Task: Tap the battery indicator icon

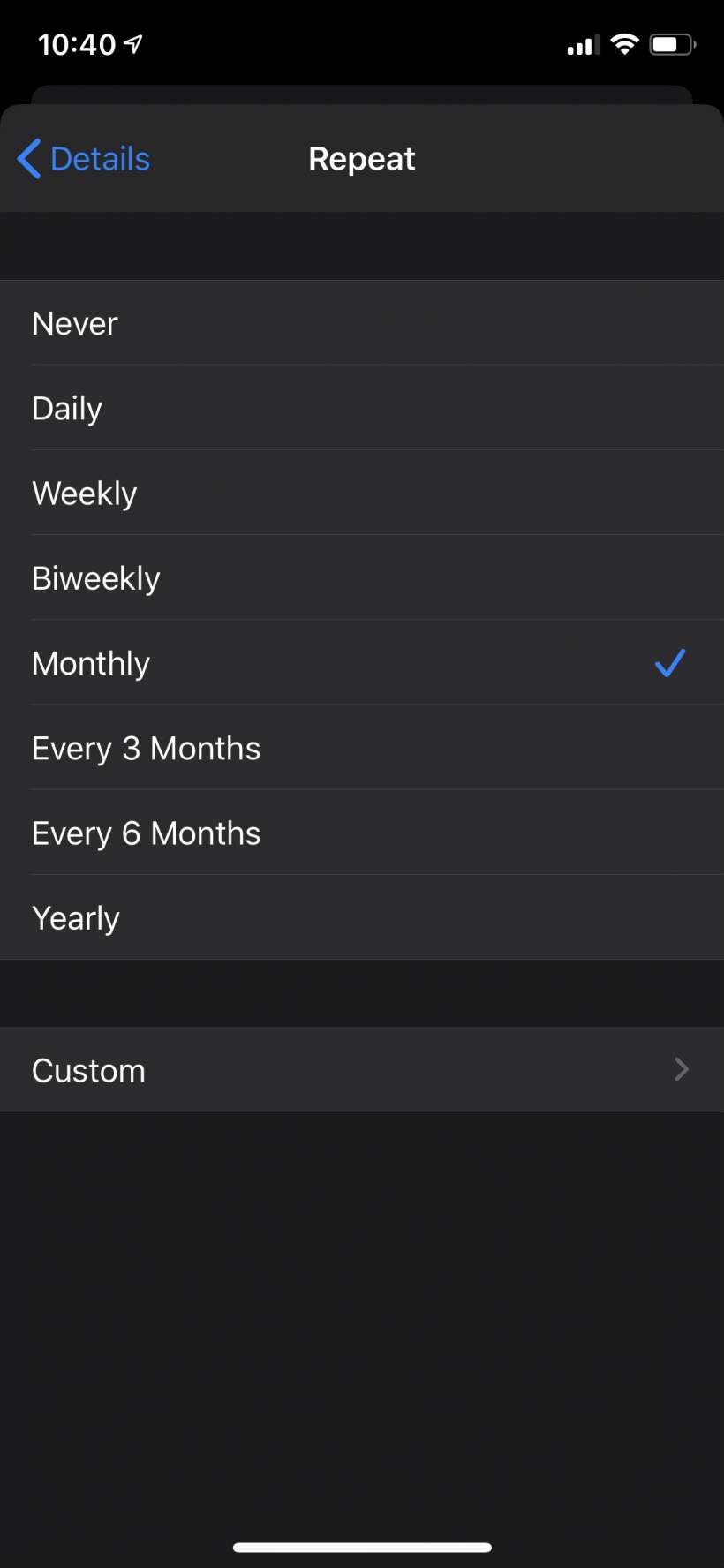Action: pyautogui.click(x=673, y=42)
